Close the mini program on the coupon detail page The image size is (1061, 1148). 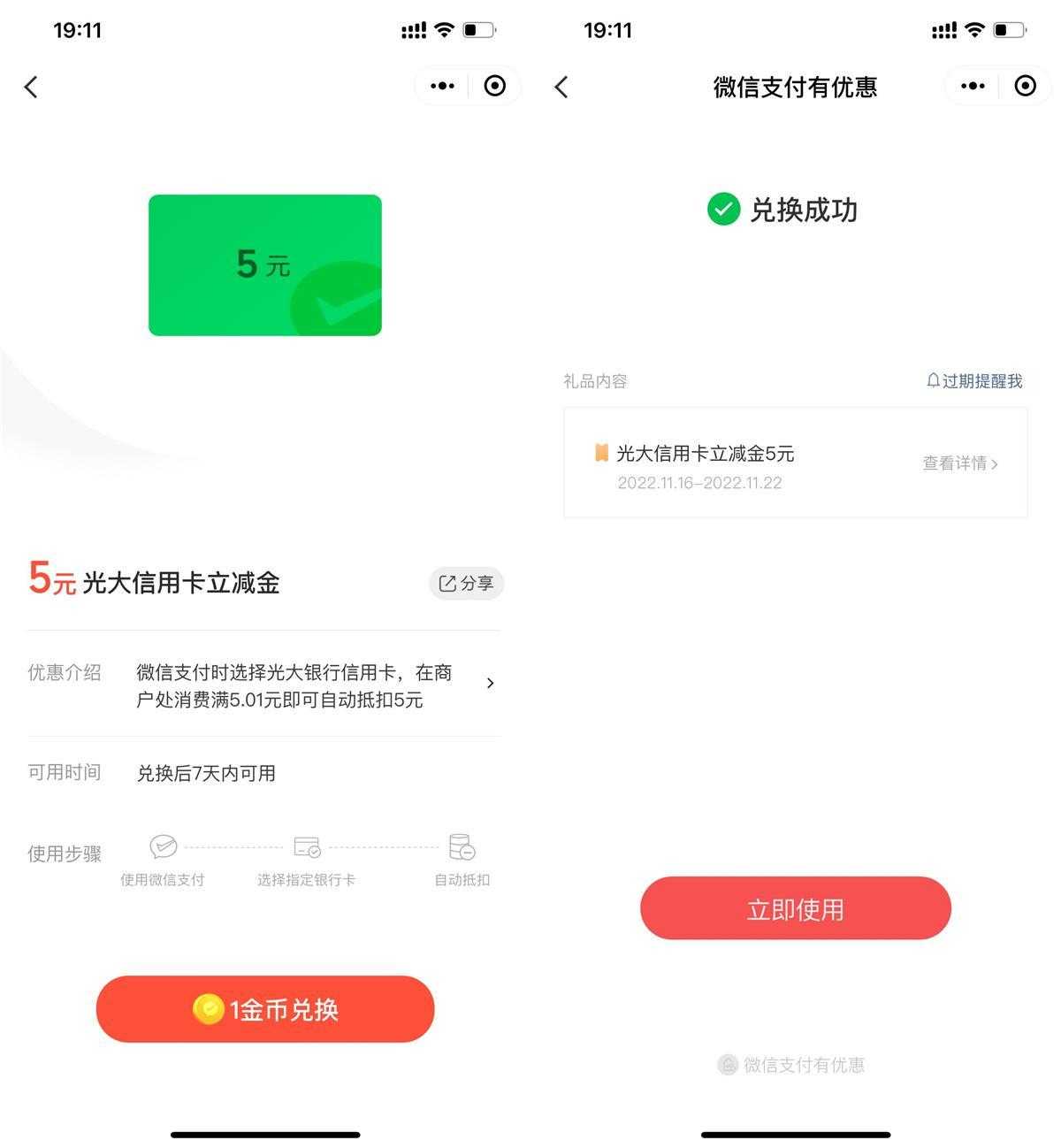pyautogui.click(x=495, y=86)
